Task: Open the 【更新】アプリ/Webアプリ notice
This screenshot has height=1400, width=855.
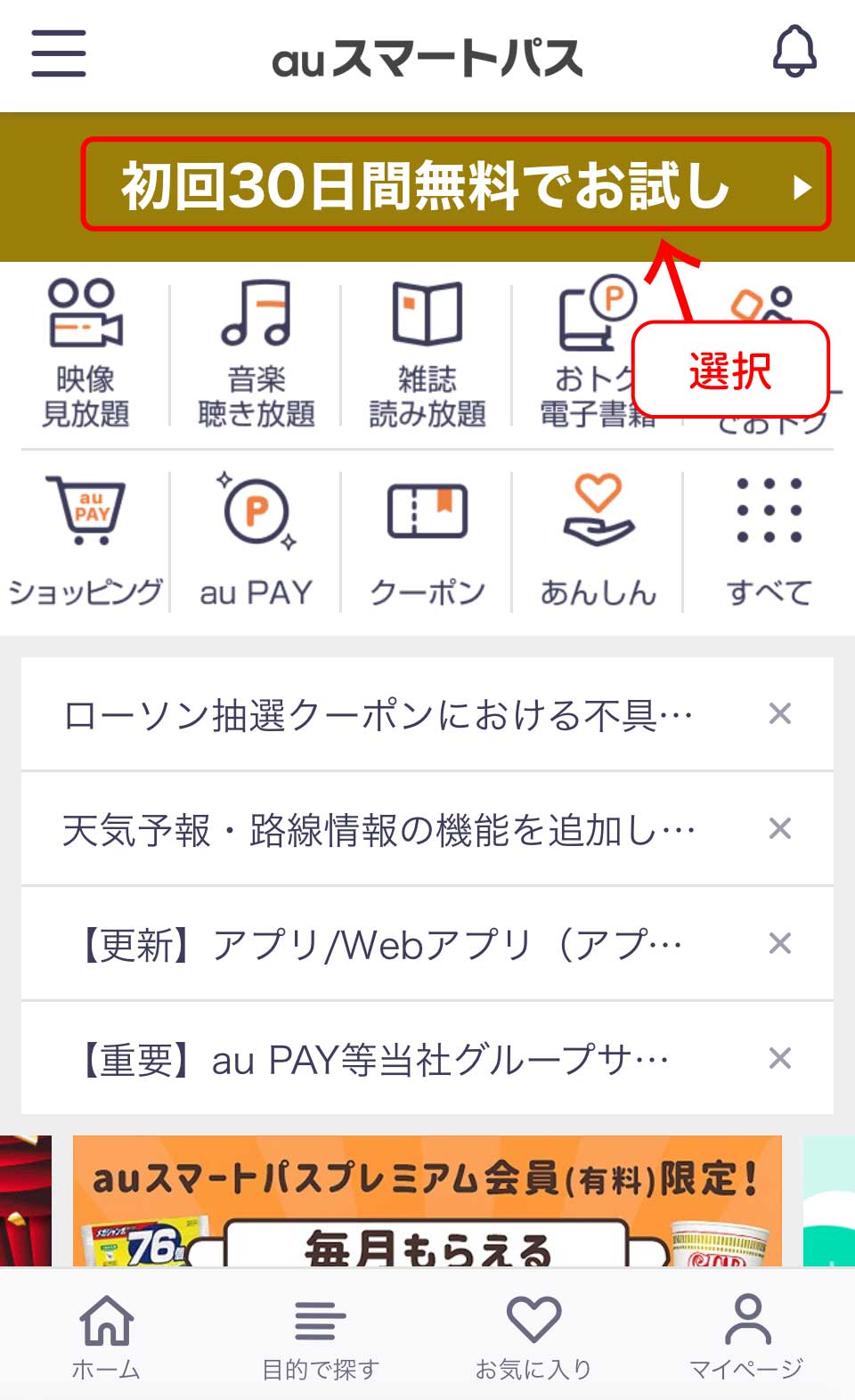Action: coord(379,944)
